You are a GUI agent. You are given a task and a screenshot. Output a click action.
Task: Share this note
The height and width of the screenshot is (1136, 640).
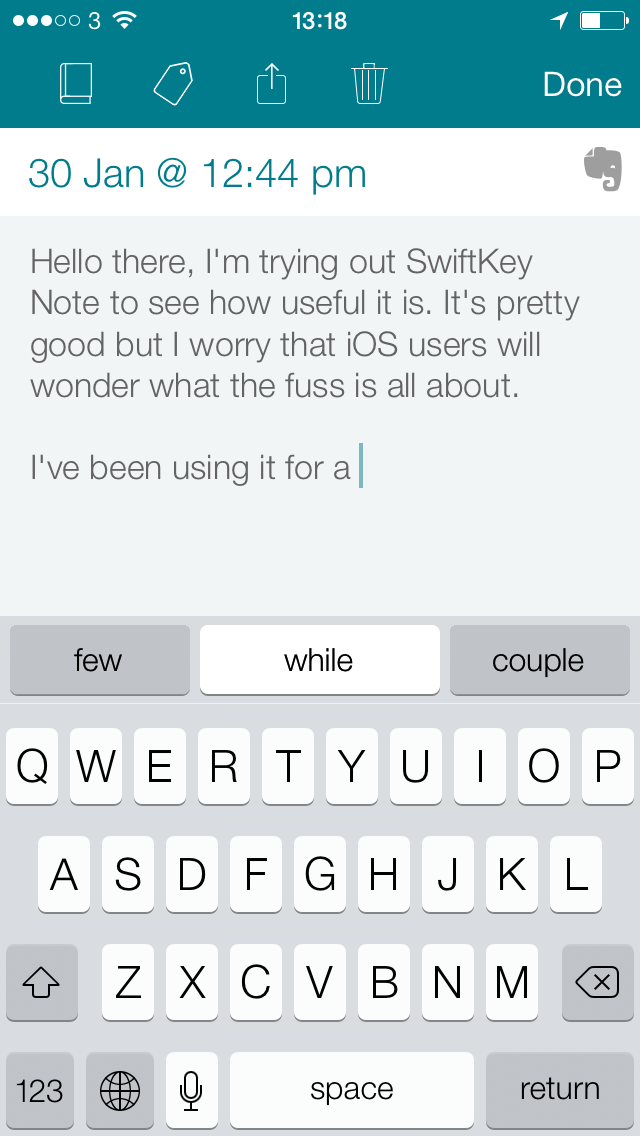pos(272,84)
